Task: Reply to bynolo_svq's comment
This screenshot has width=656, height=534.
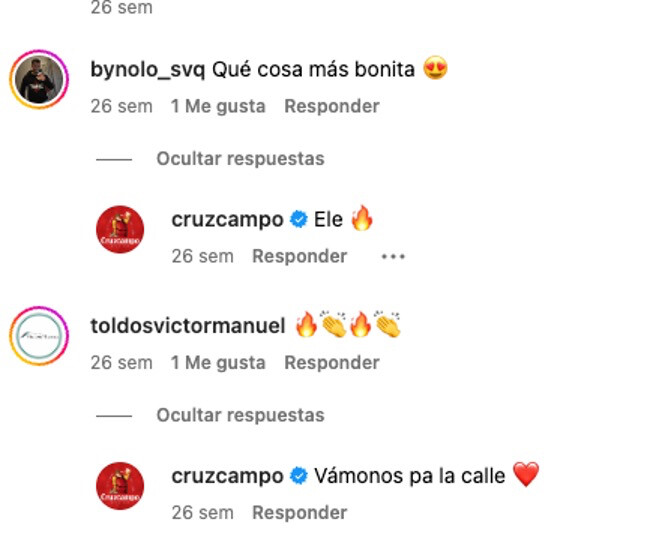Action: click(331, 106)
